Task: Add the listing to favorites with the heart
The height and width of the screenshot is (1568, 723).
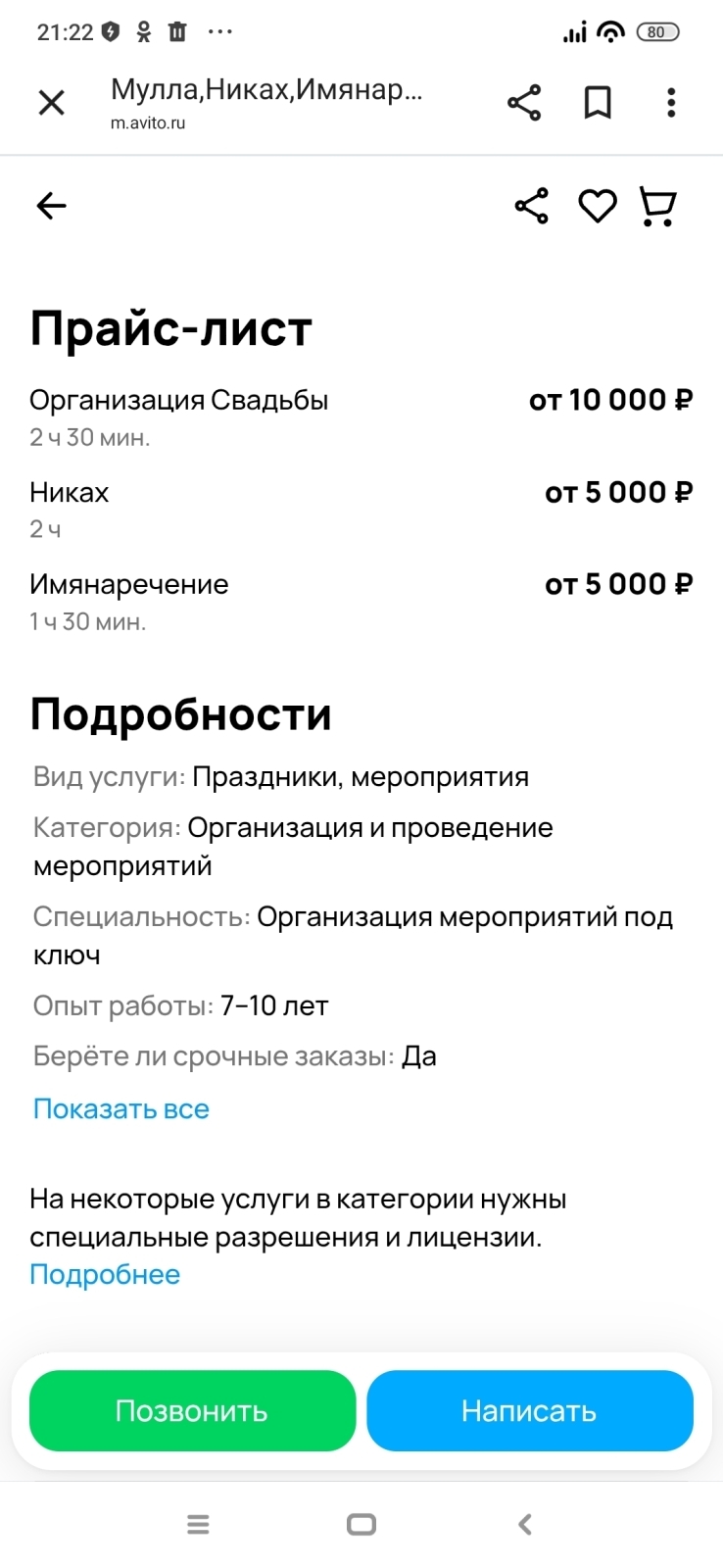Action: click(x=597, y=206)
